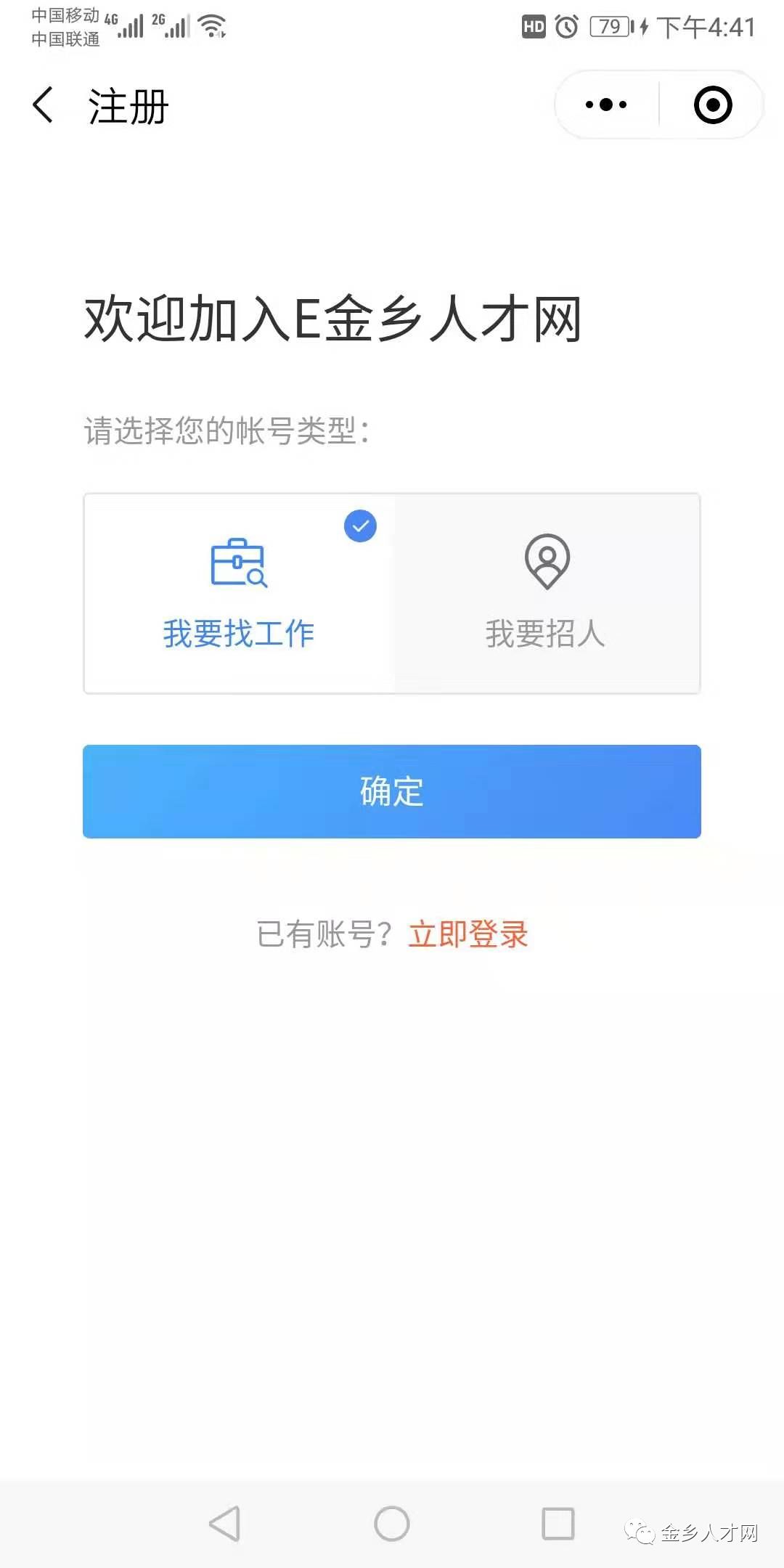Tap the system back button

224,1523
